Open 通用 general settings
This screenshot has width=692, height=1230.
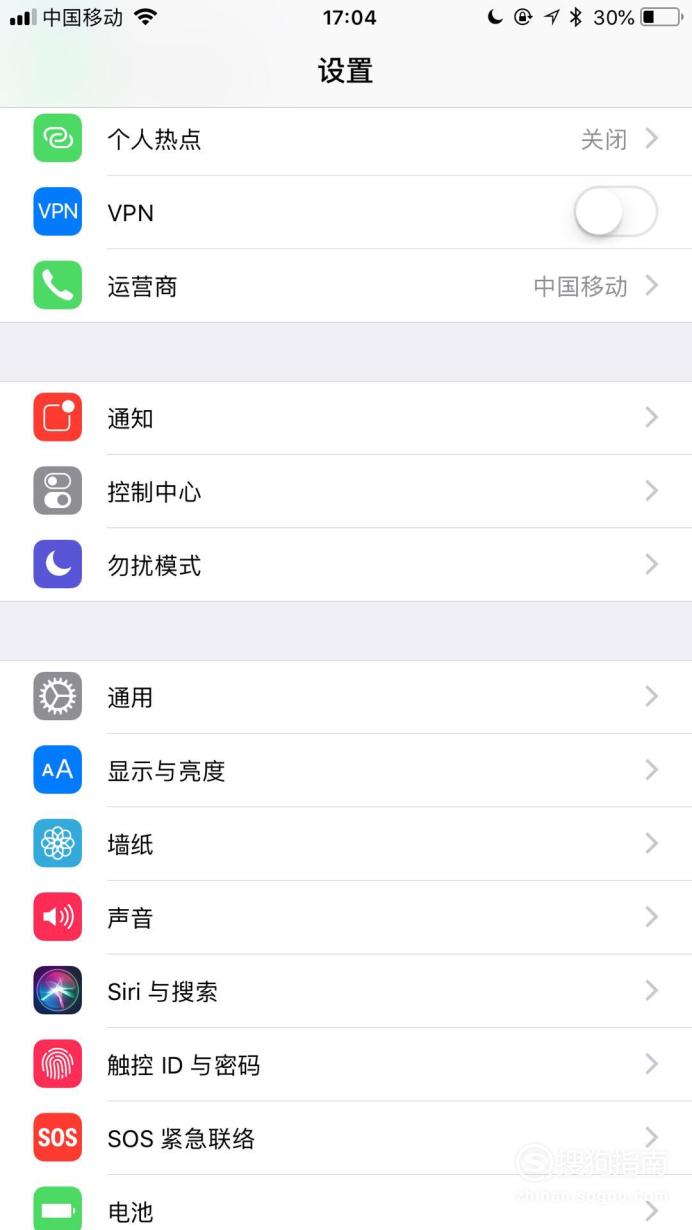click(346, 697)
